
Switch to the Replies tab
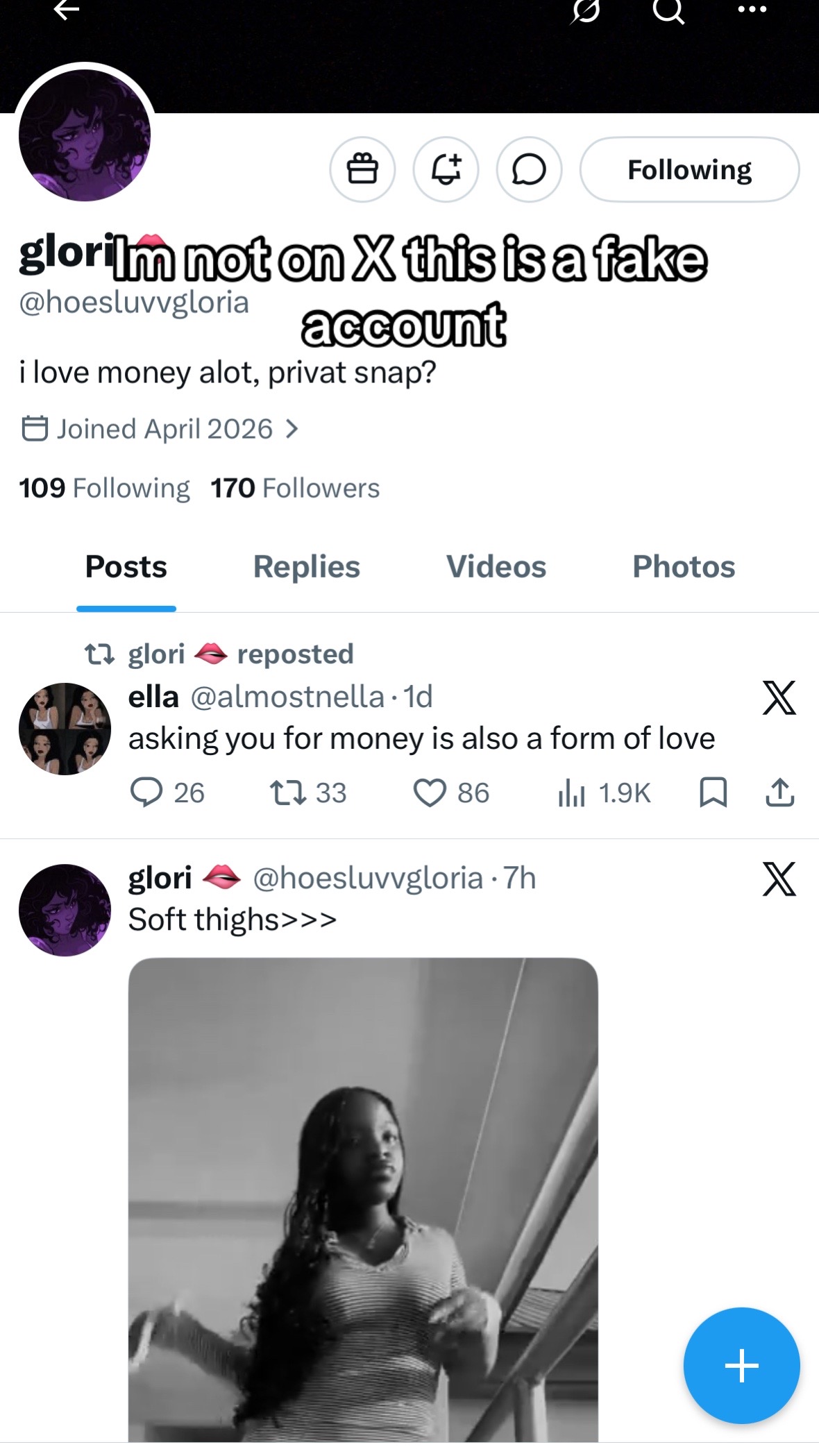(306, 566)
